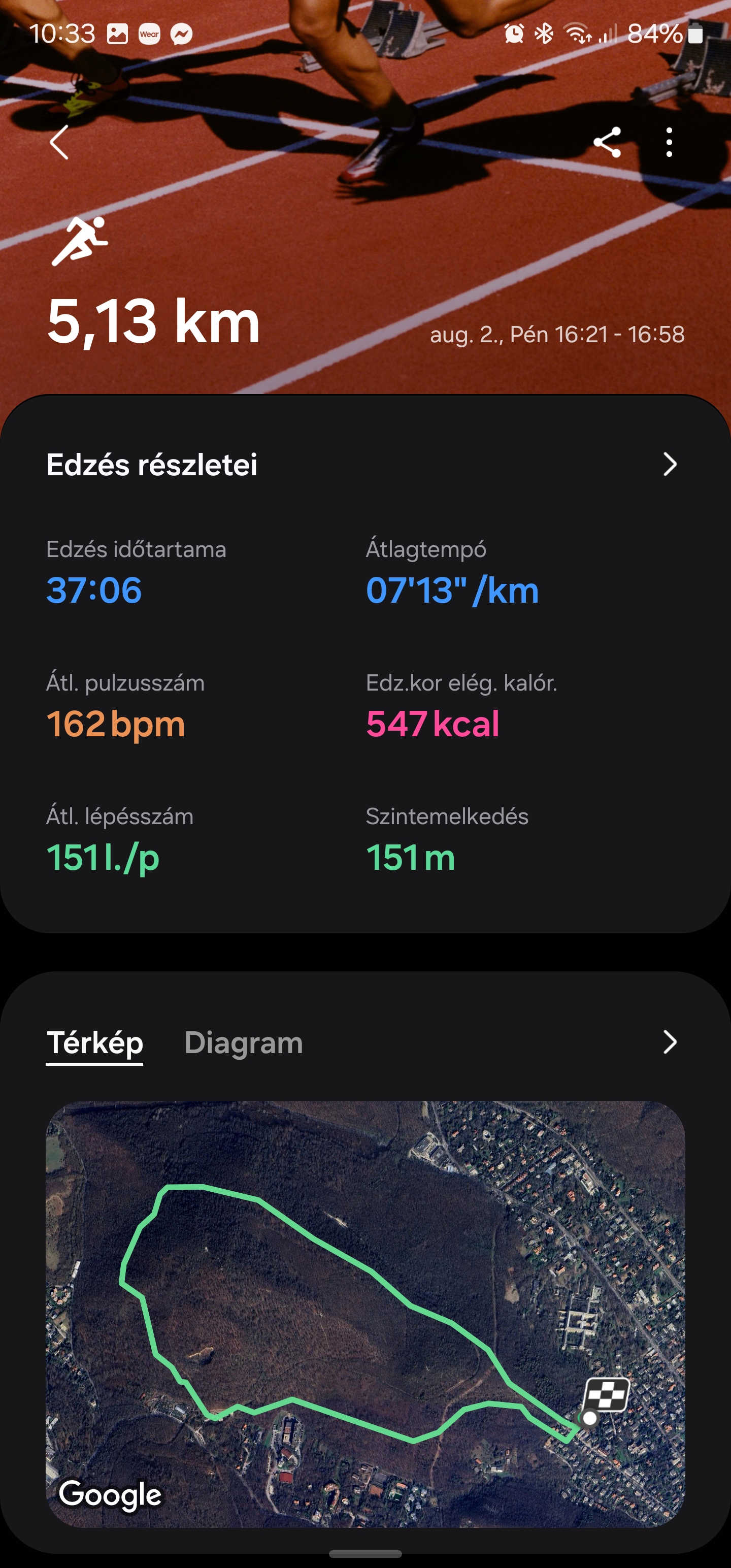Switch to the Diagram tab
Screen dimensions: 731x1568
pos(244,1042)
